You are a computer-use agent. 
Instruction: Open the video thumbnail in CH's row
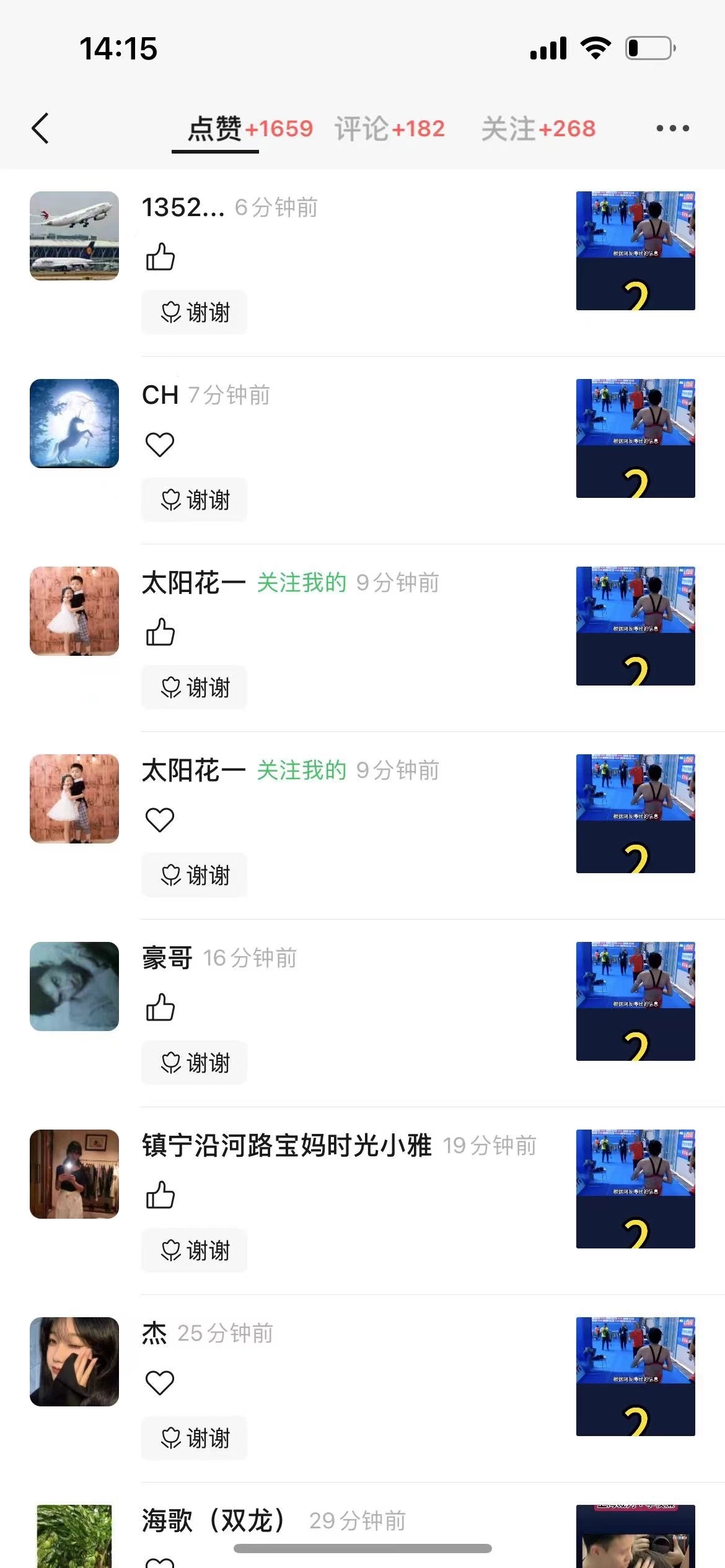[x=635, y=438]
